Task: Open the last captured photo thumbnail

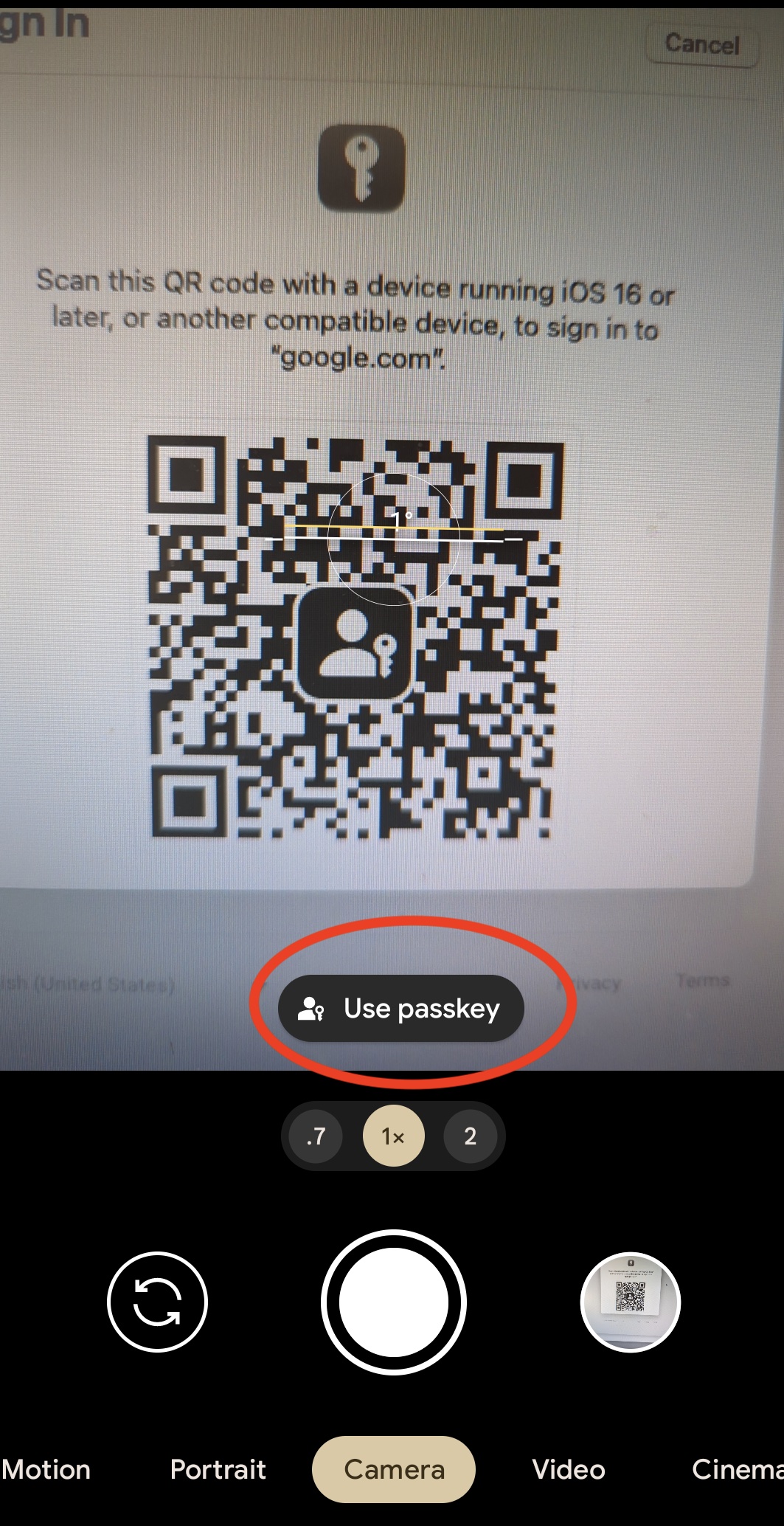Action: (630, 1302)
